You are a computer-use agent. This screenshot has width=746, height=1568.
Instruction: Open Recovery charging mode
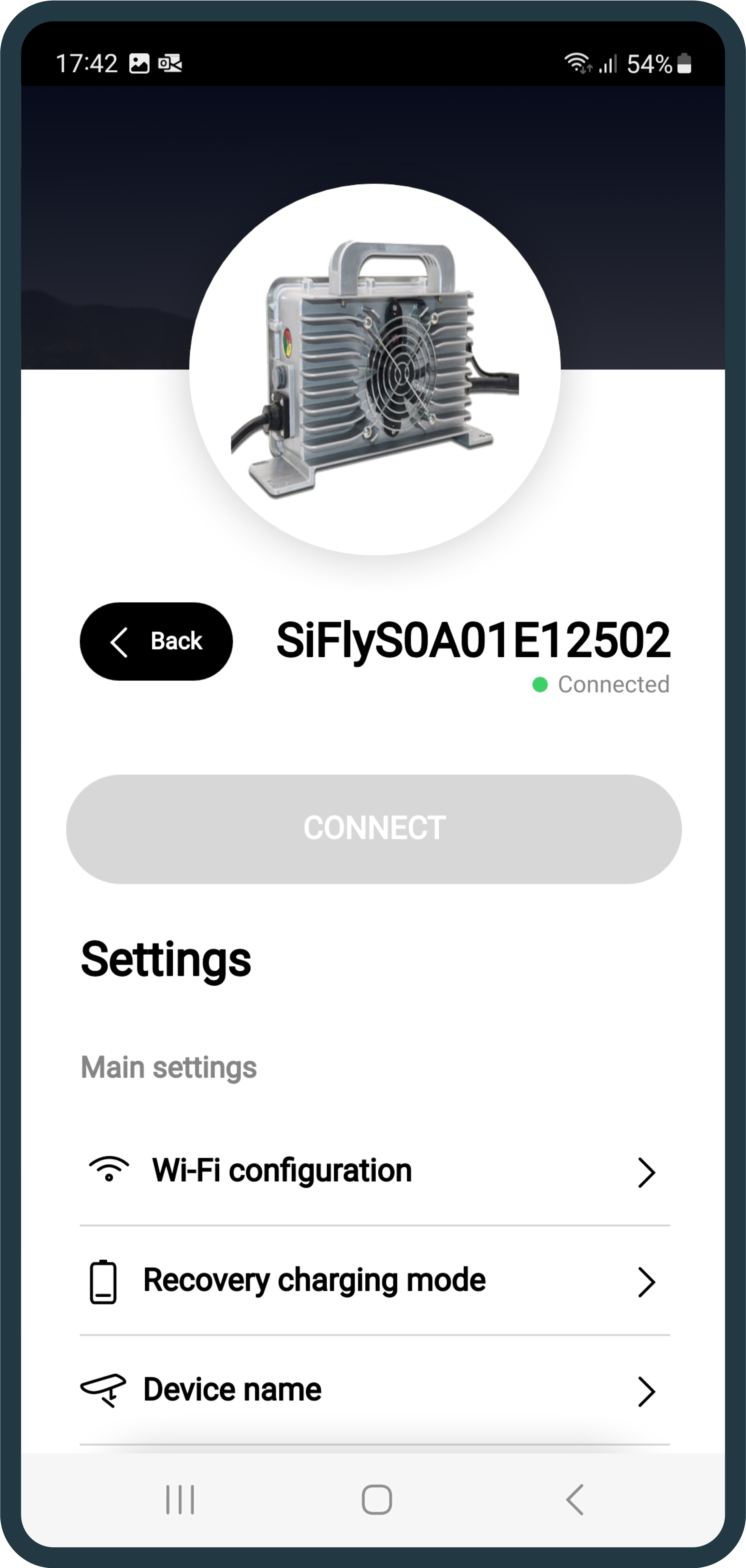[x=373, y=1280]
